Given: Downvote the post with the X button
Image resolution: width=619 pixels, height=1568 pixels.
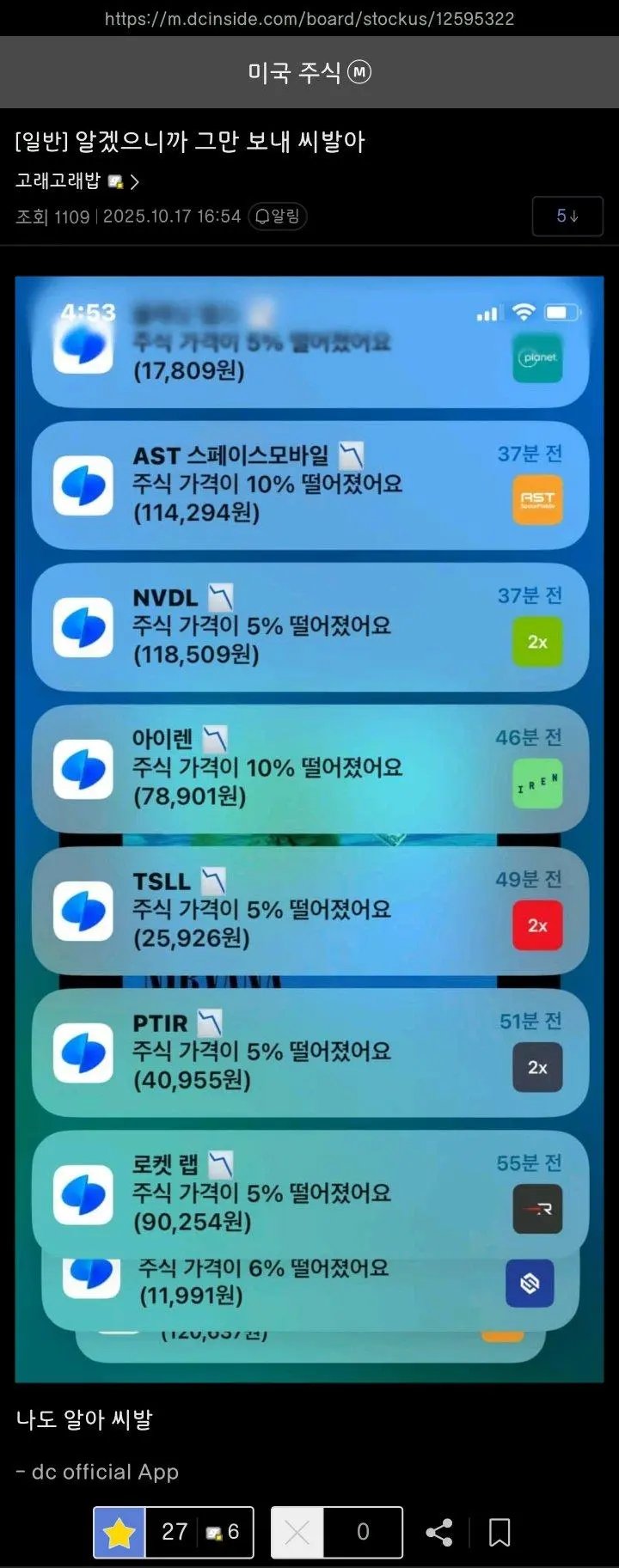Looking at the screenshot, I should tap(297, 1532).
